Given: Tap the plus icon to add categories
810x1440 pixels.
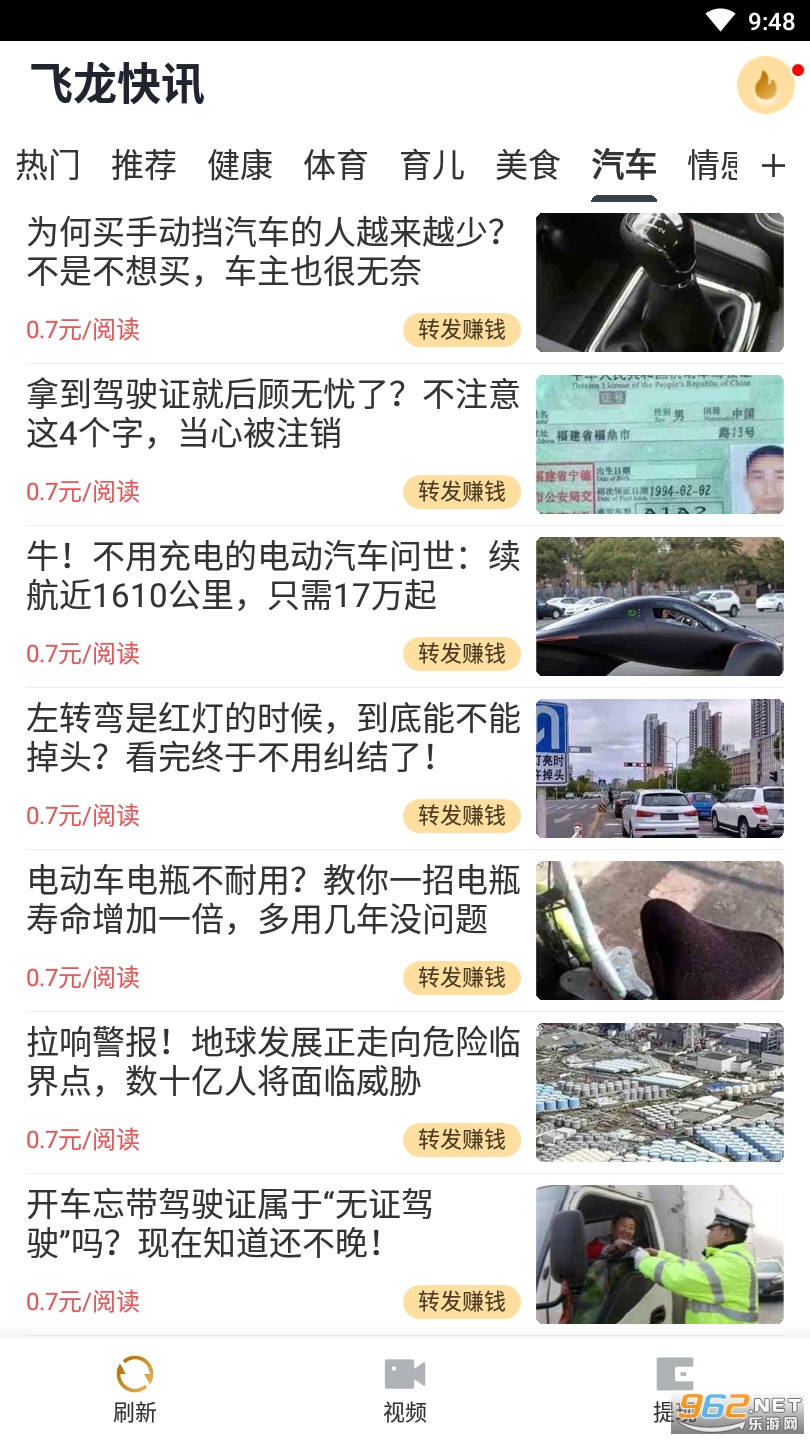Looking at the screenshot, I should (x=773, y=166).
